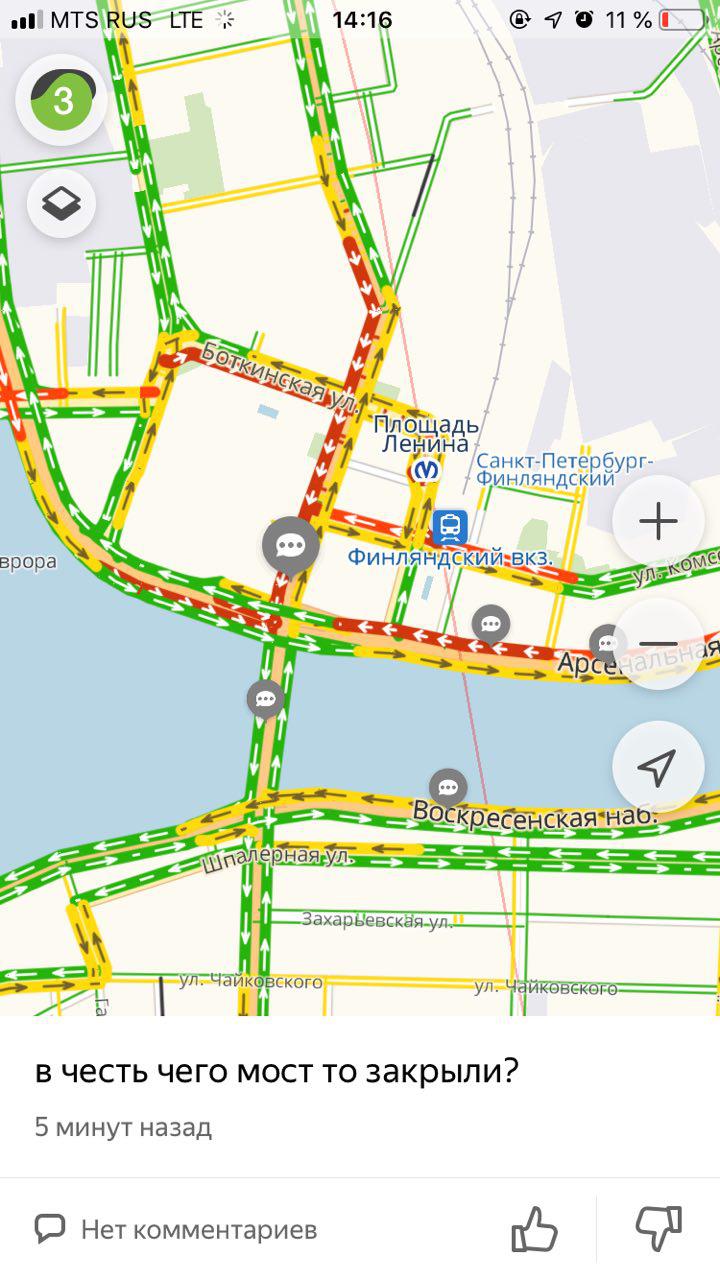Image resolution: width=720 pixels, height=1280 pixels.
Task: Like this road comment with thumbs up
Action: pyautogui.click(x=534, y=1229)
